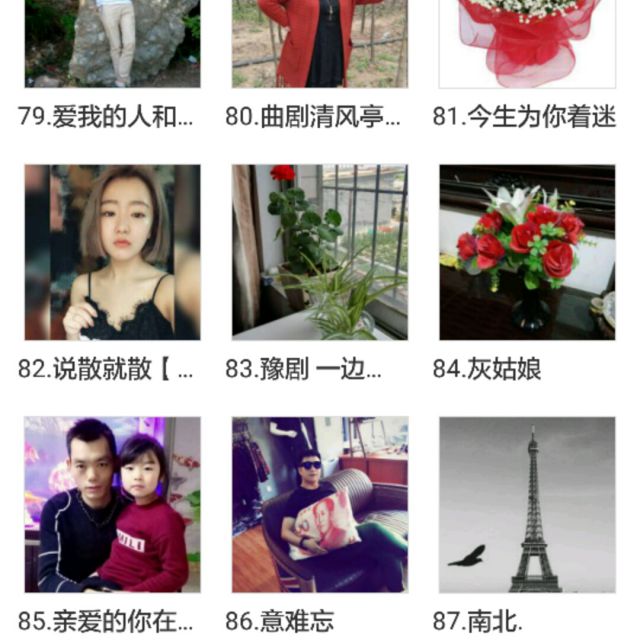Open item 80 曲剧清风亭

pos(320,45)
